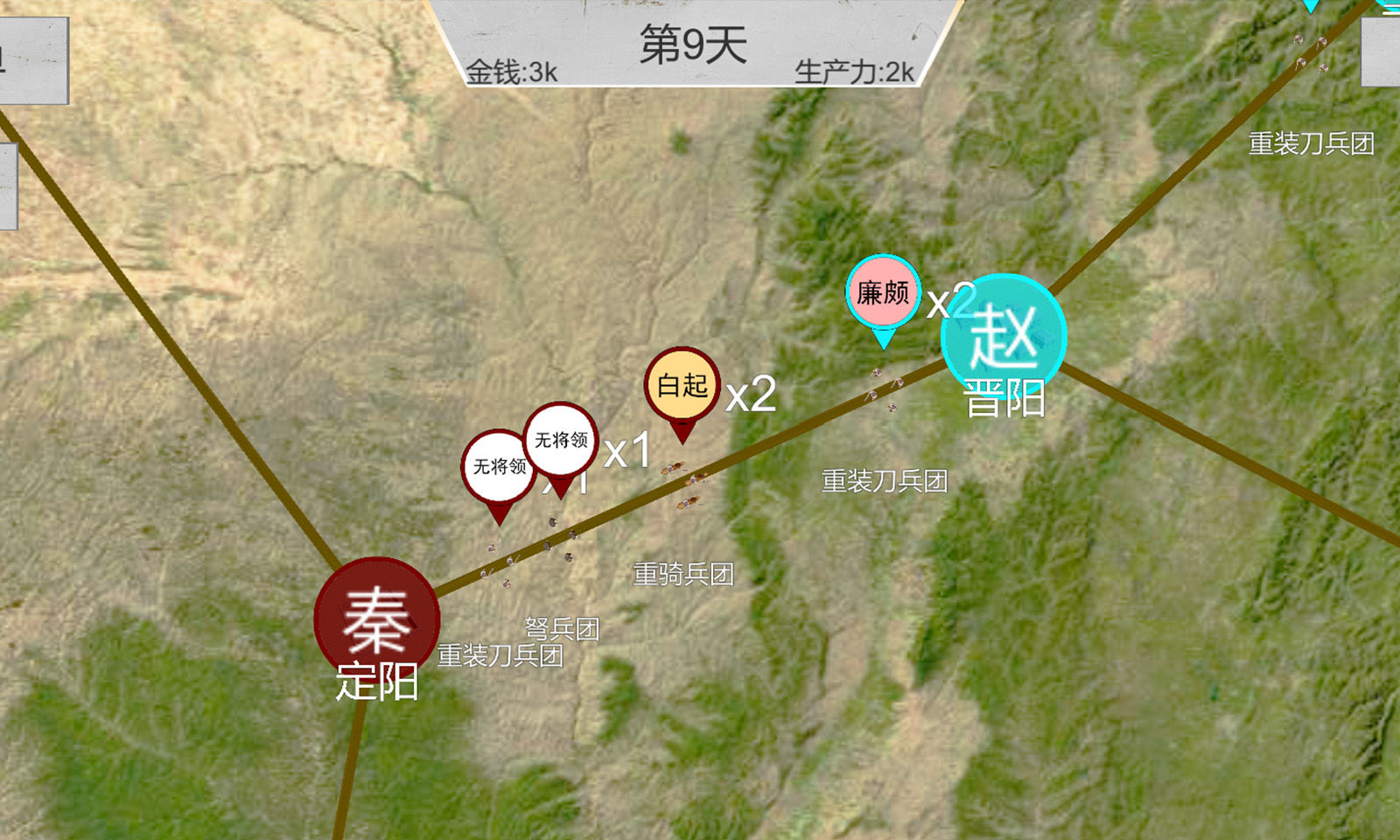The height and width of the screenshot is (840, 1400).
Task: Select the 白起 army marker
Action: pyautogui.click(x=682, y=385)
